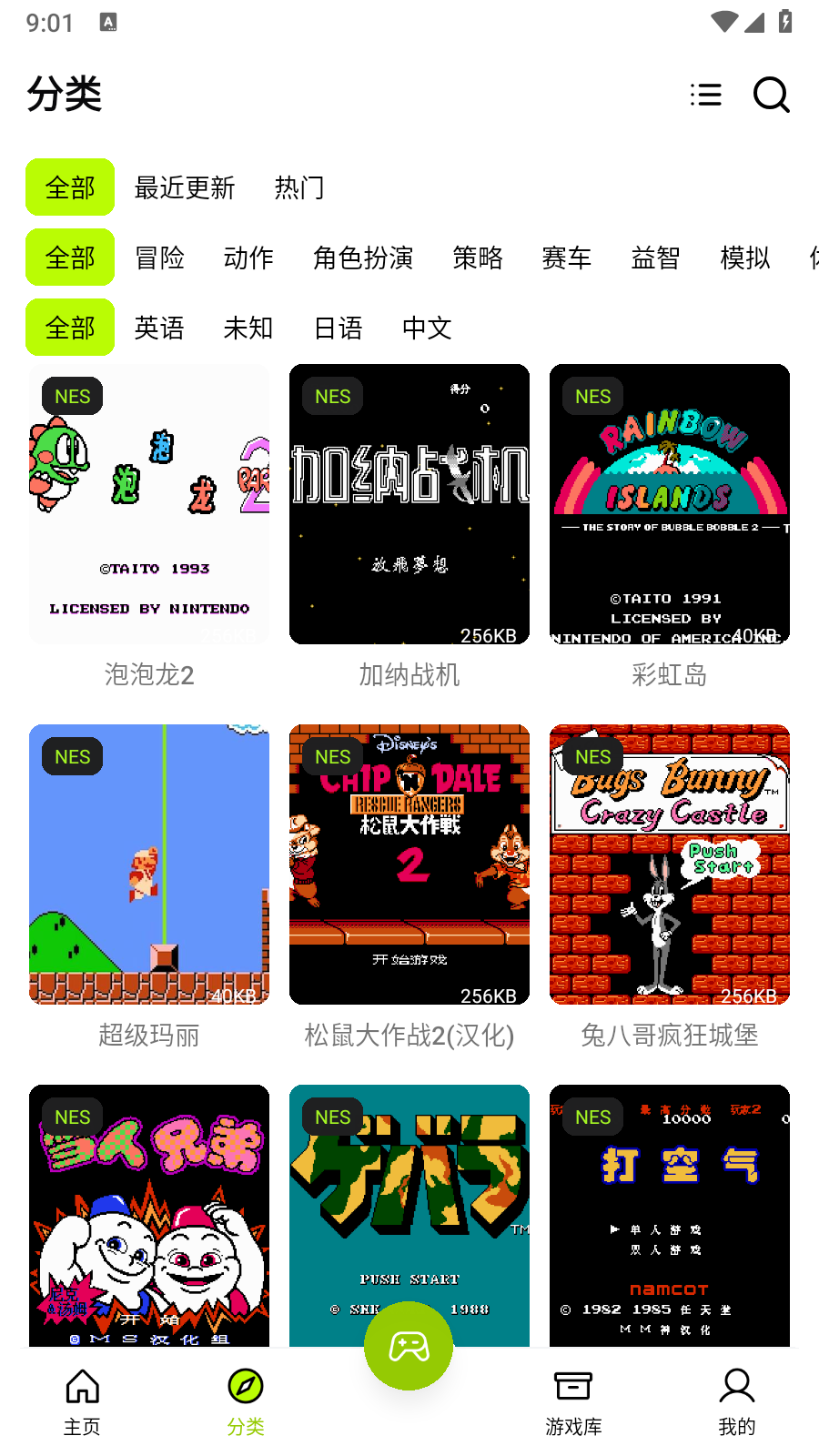The image size is (819, 1456).
Task: Switch to list view icon
Action: tap(706, 95)
